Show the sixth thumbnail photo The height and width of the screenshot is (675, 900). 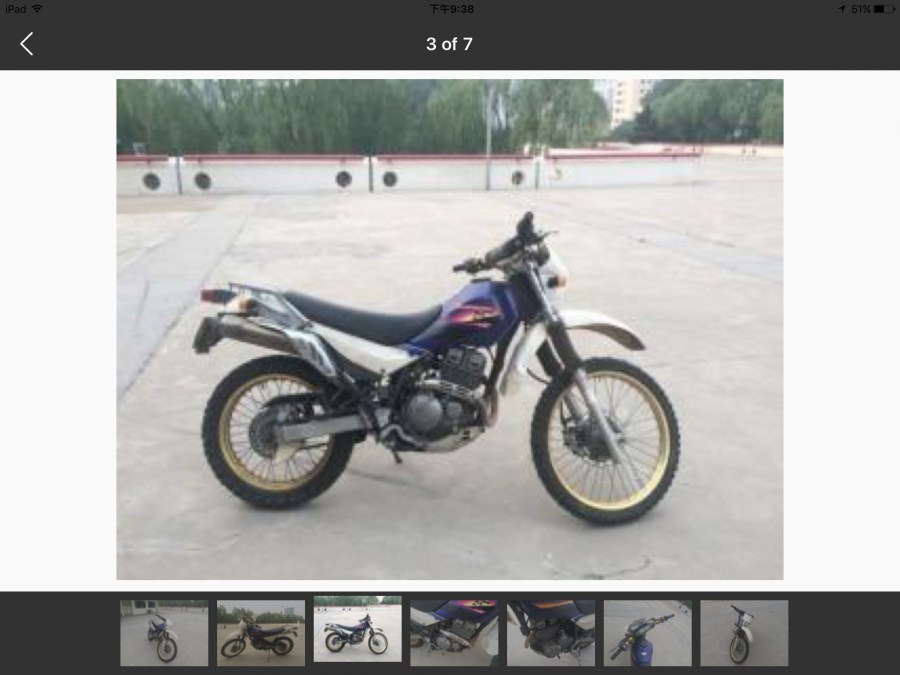tap(647, 633)
